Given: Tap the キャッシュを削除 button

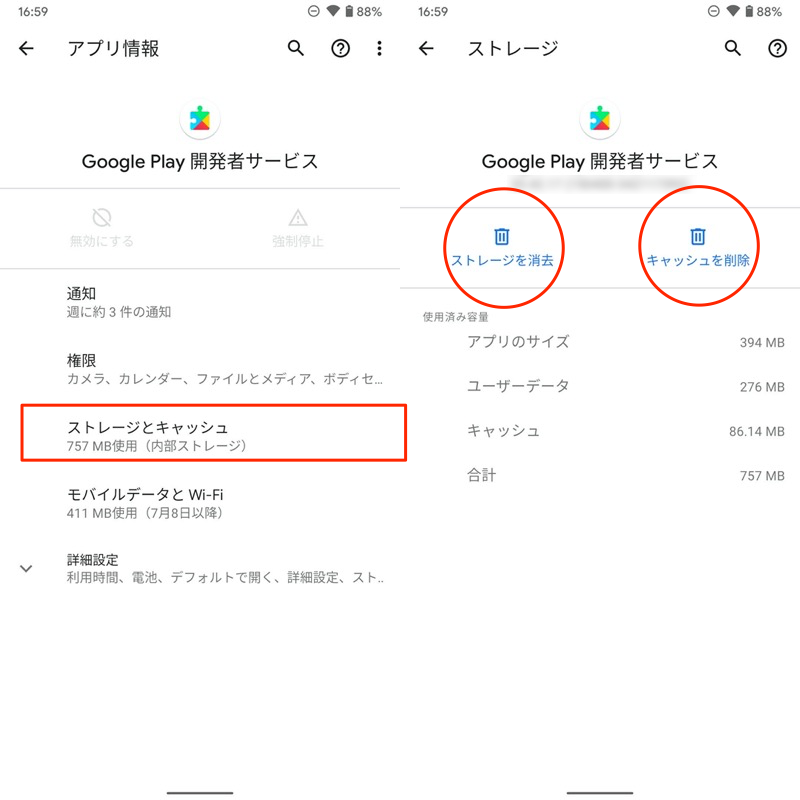Looking at the screenshot, I should point(698,247).
